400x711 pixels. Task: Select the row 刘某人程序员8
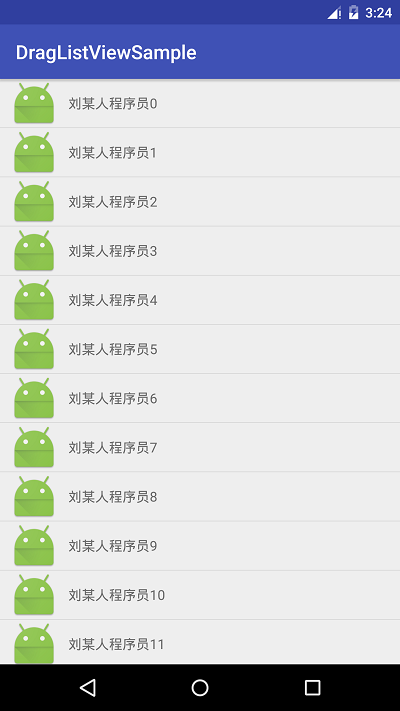tap(200, 497)
